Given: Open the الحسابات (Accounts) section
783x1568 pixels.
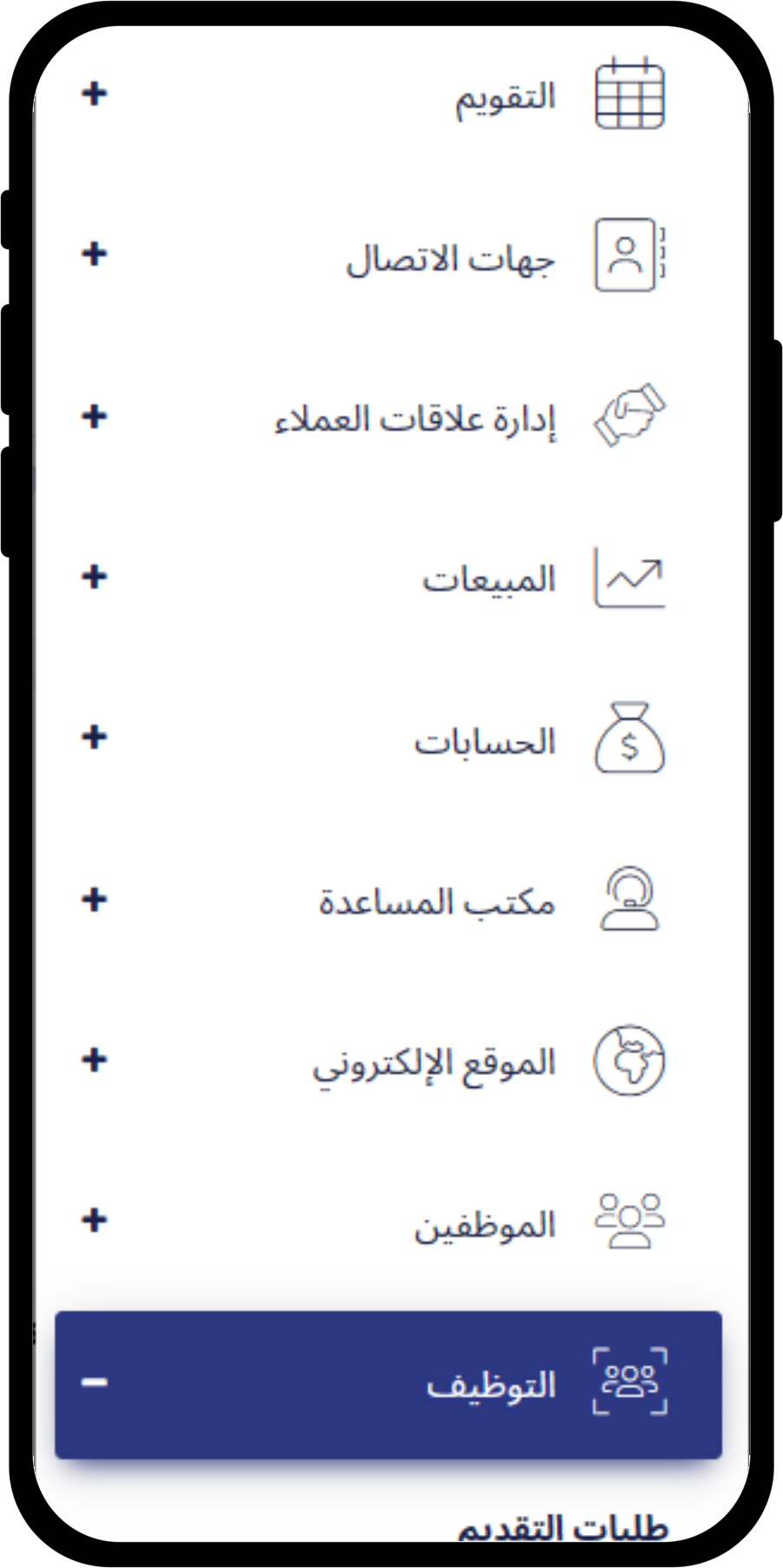Looking at the screenshot, I should coord(484,742).
